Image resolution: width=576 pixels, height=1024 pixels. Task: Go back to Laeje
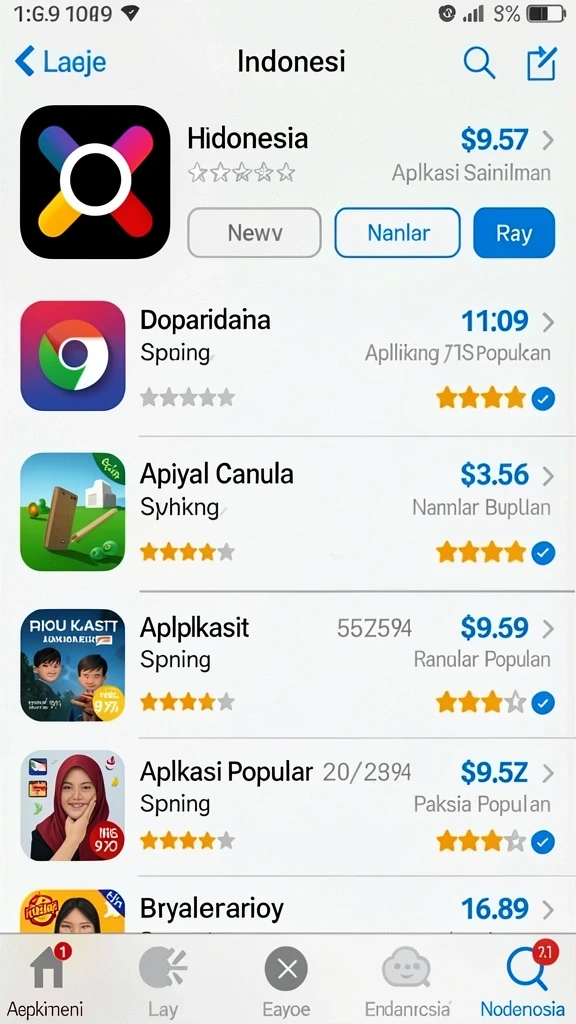[x=60, y=62]
